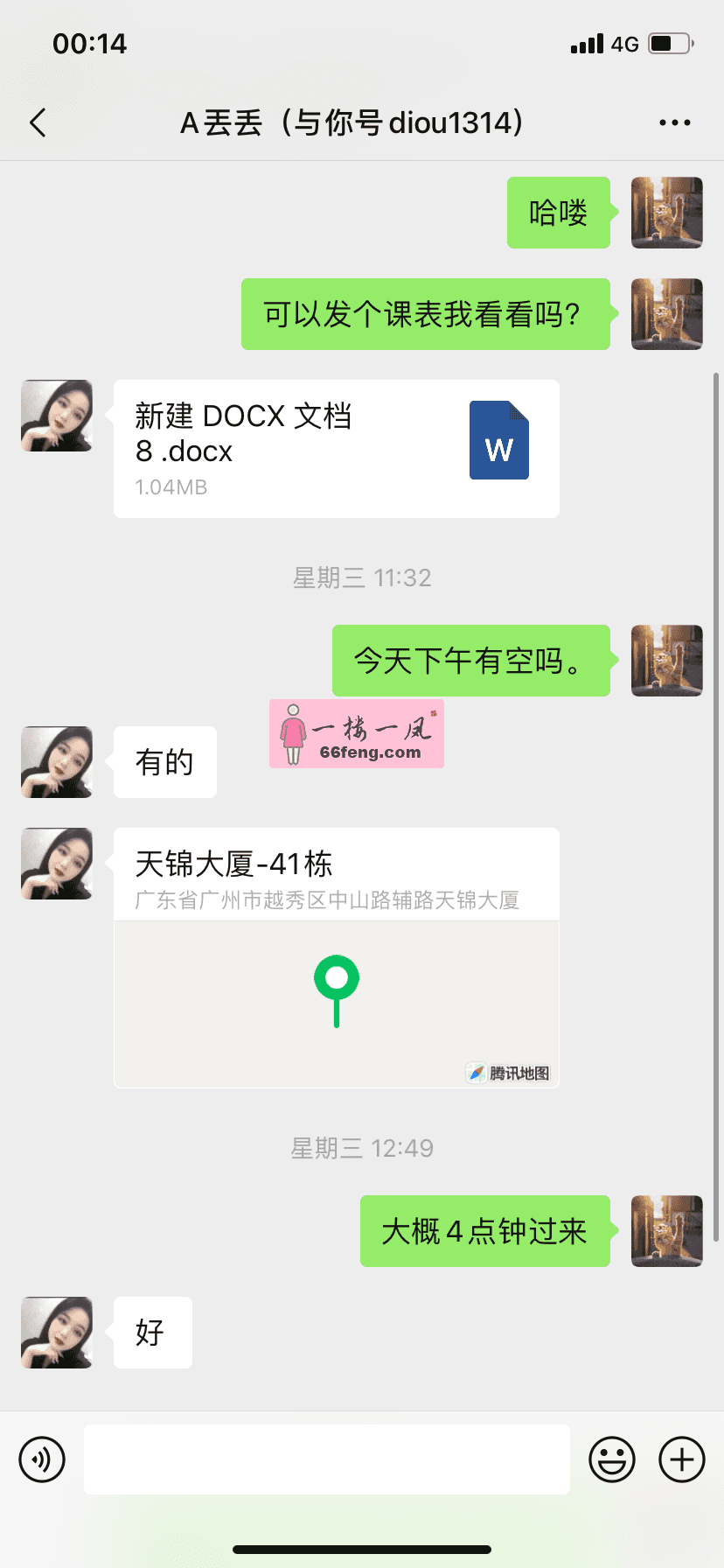This screenshot has height=1568, width=724.
Task: Tap the 好 message bubble
Action: 151,1333
